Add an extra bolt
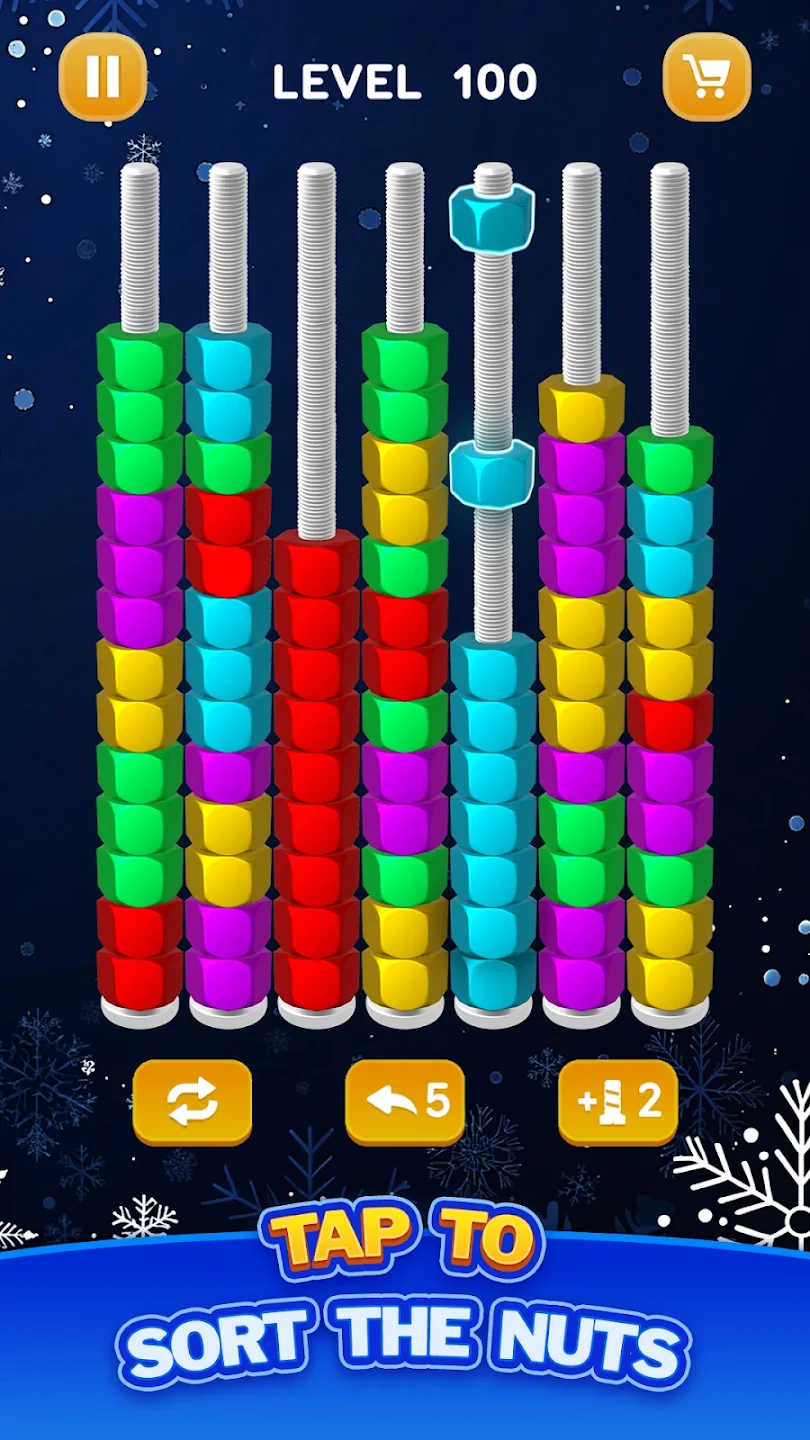This screenshot has width=810, height=1440. [x=618, y=1102]
